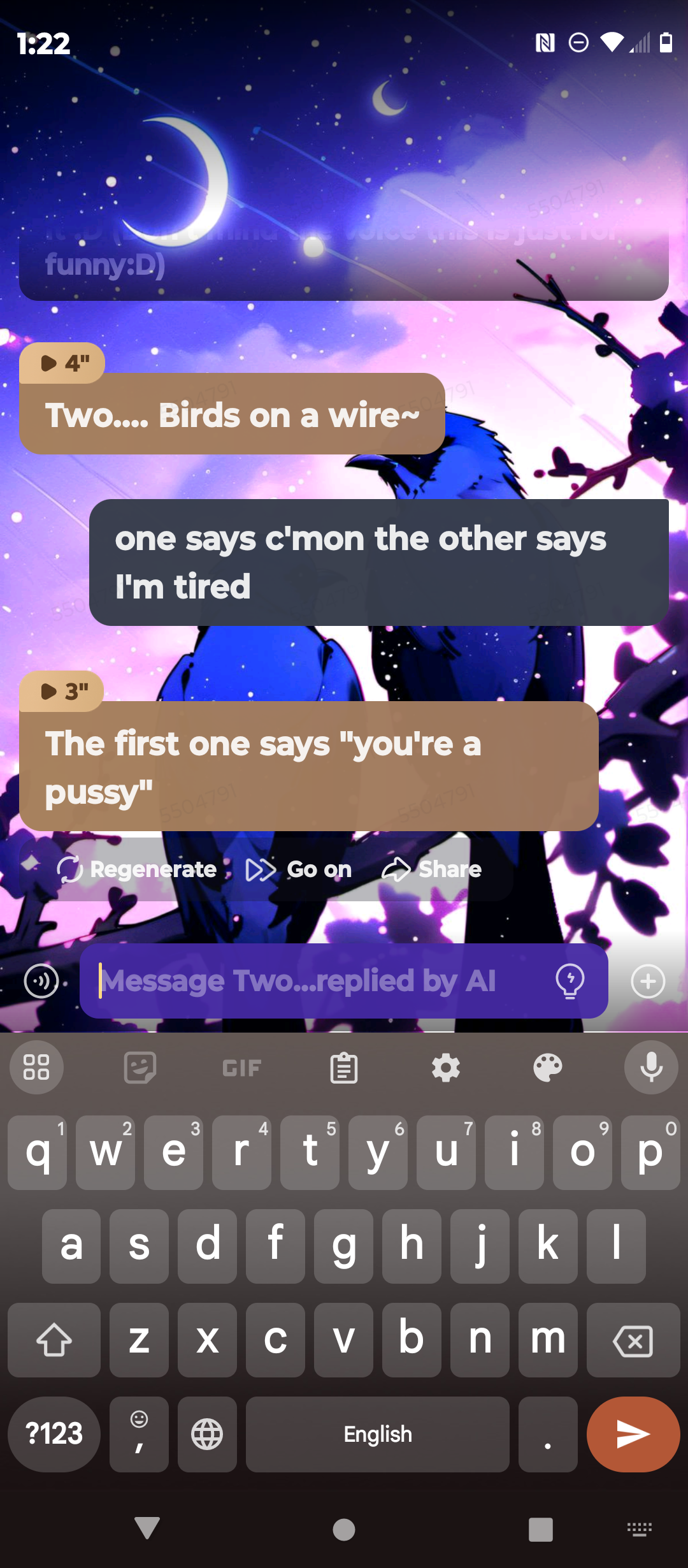Open the sparkle icon beside Regenerate
Viewport: 688px width, 1568px height.
point(30,864)
